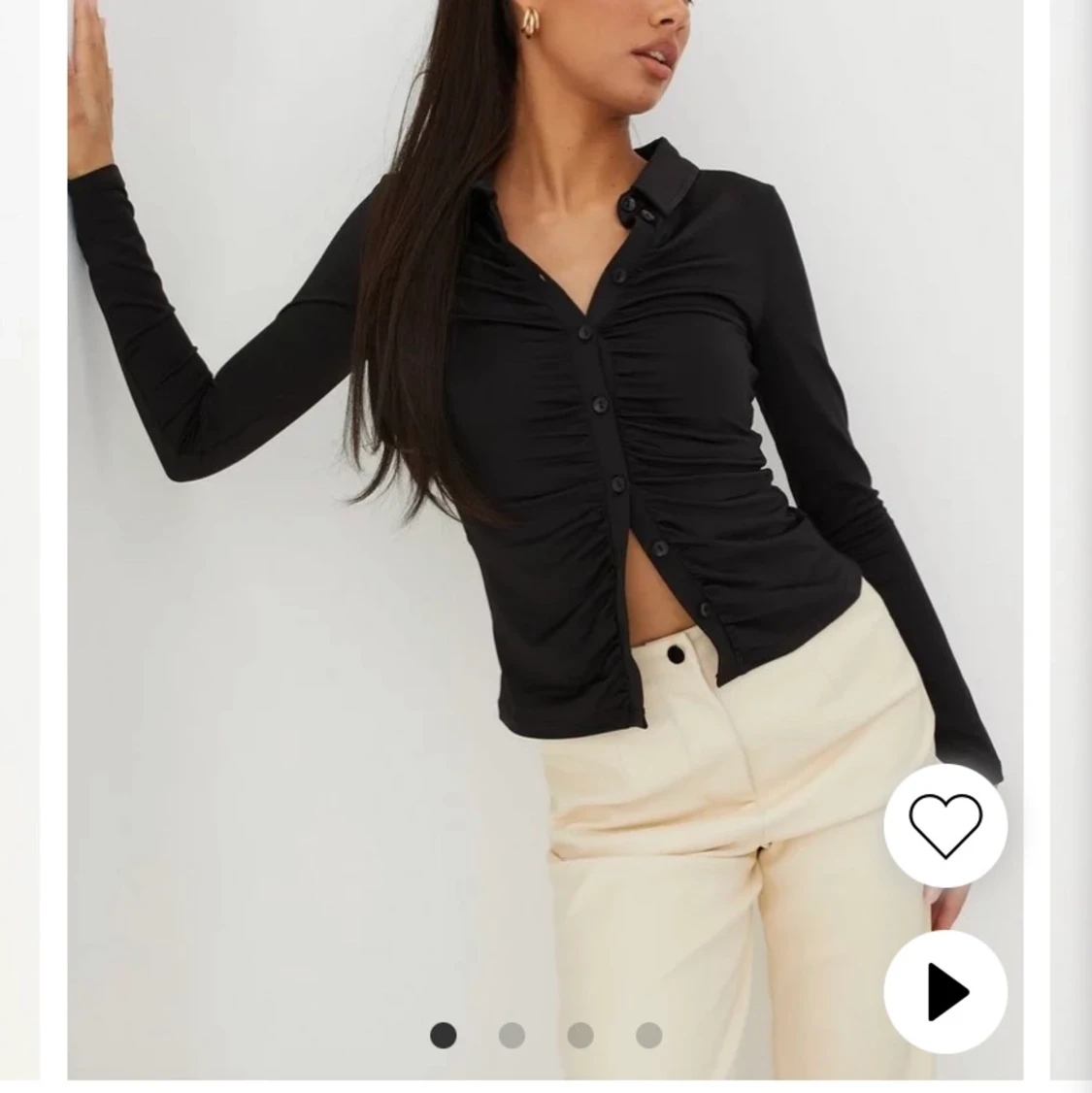Go to the fourth image dot
Viewport: 1092px width, 1093px height.
point(648,1036)
